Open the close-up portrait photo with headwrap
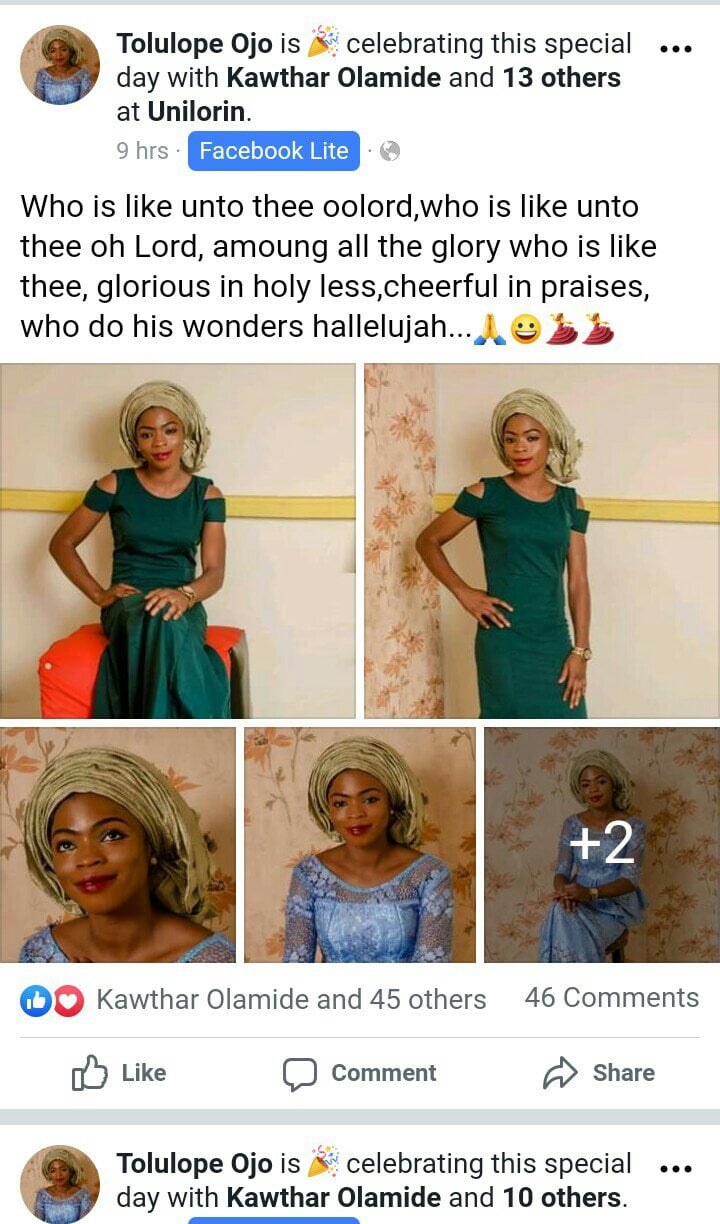 117,845
